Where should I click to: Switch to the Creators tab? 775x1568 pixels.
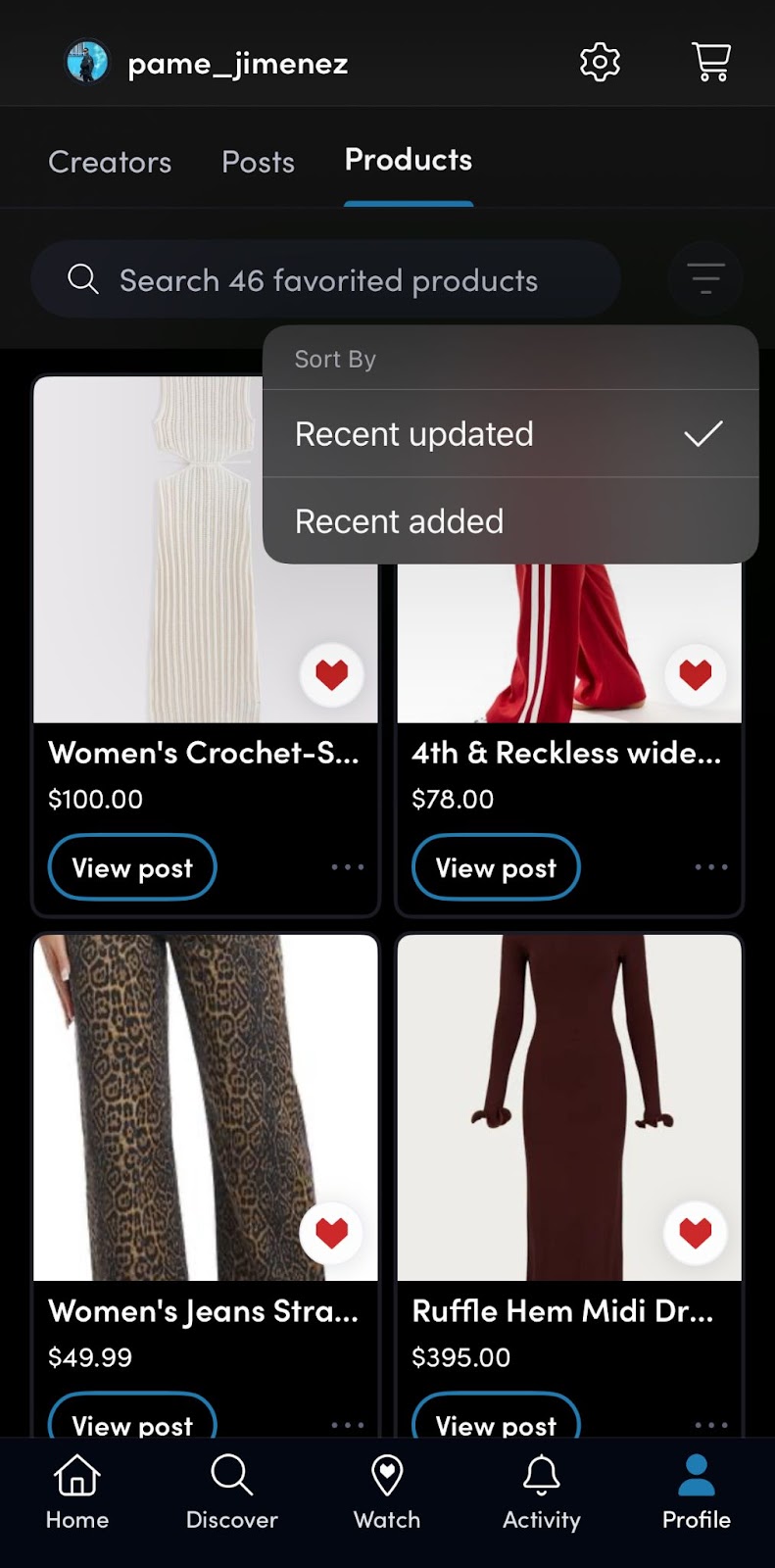point(110,162)
